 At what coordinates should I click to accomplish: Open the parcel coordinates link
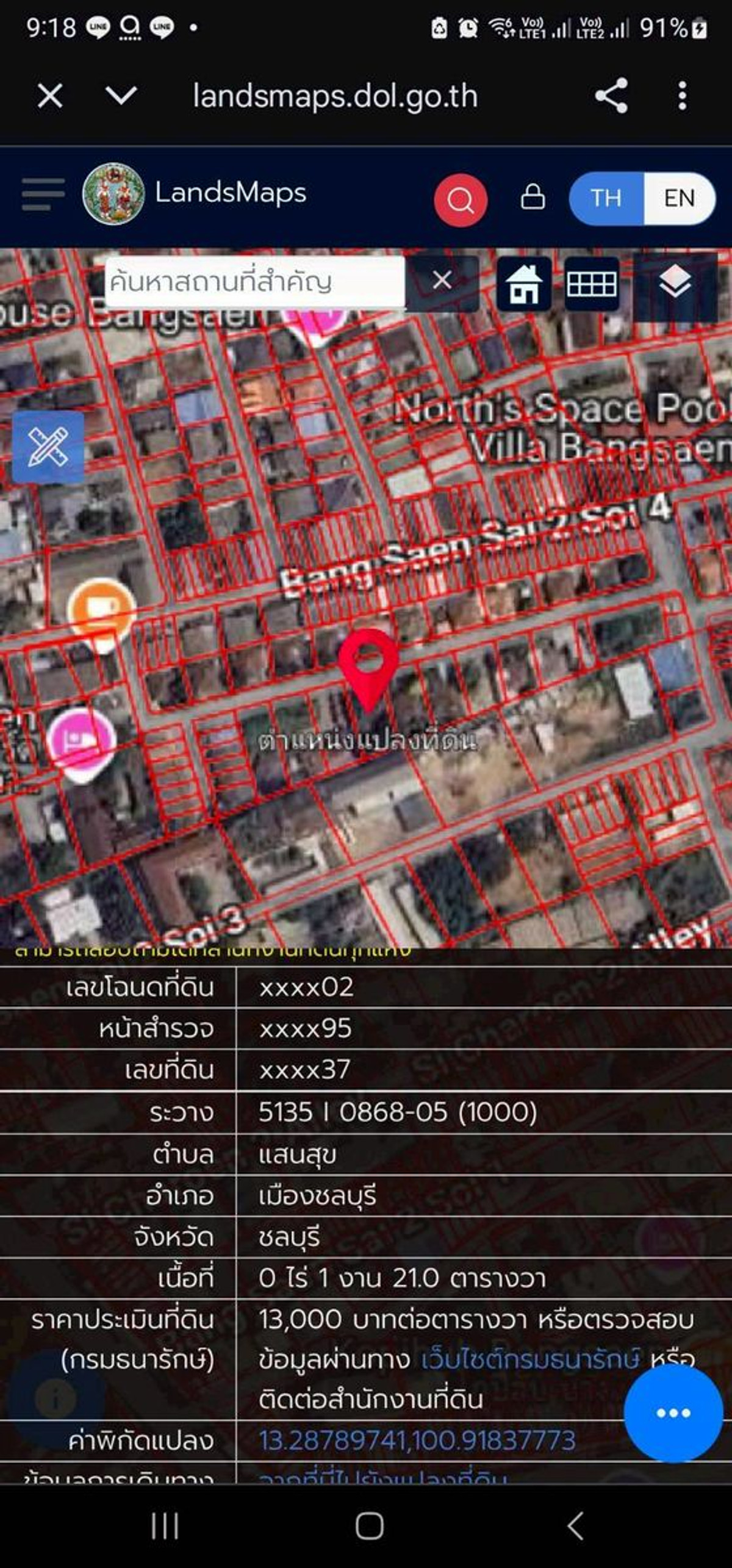(417, 1441)
